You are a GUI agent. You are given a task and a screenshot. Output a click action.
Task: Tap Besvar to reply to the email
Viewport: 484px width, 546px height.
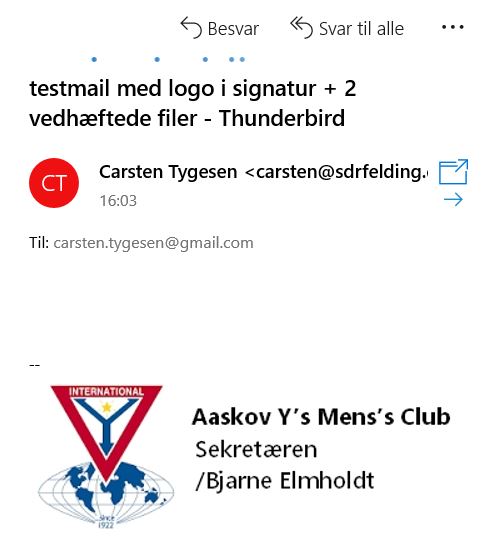pos(220,28)
